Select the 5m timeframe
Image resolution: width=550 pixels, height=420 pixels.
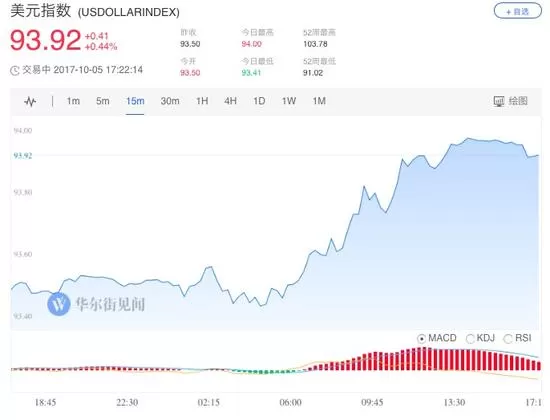[103, 101]
